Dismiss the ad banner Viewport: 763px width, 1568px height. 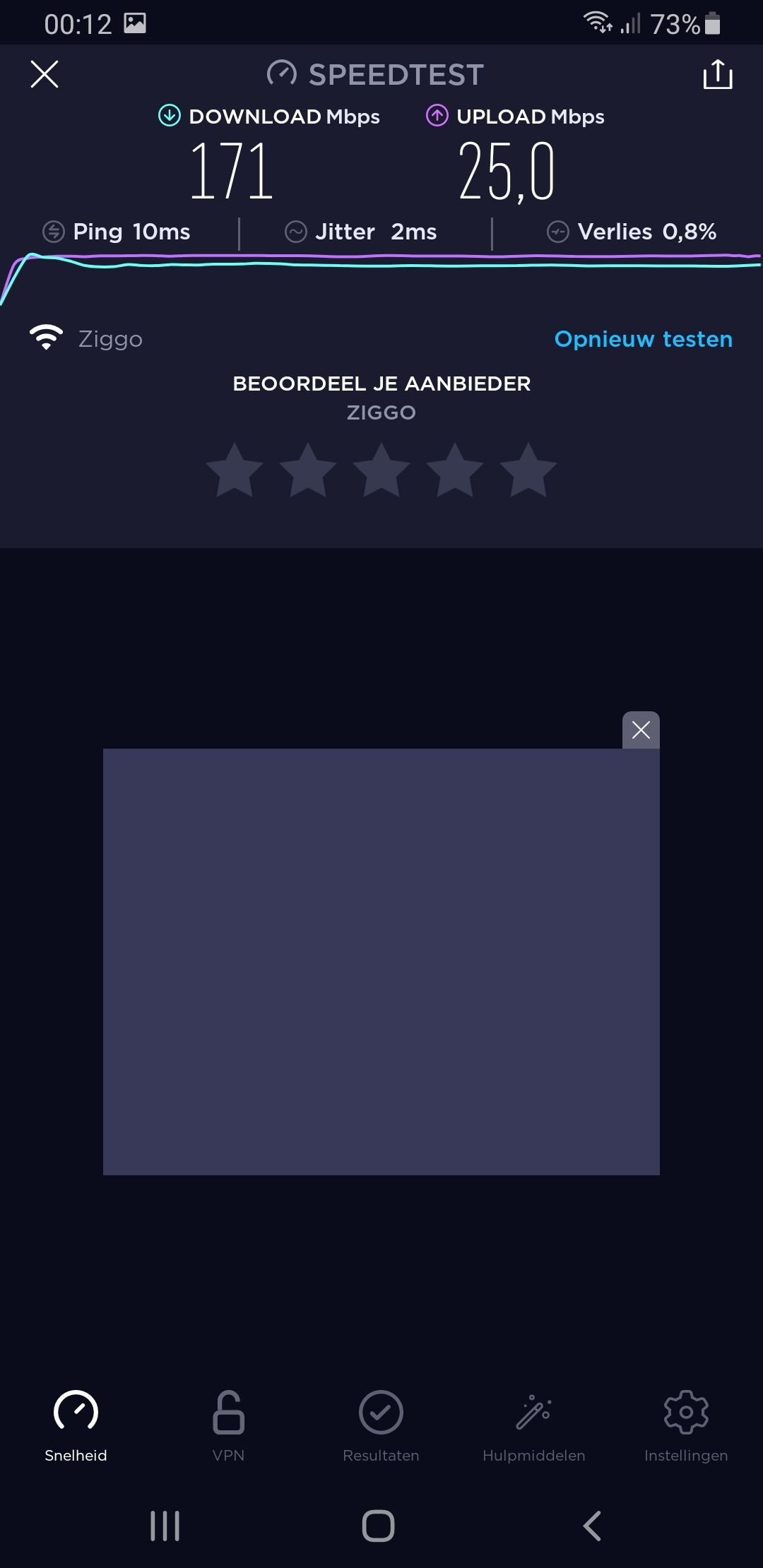click(x=641, y=730)
